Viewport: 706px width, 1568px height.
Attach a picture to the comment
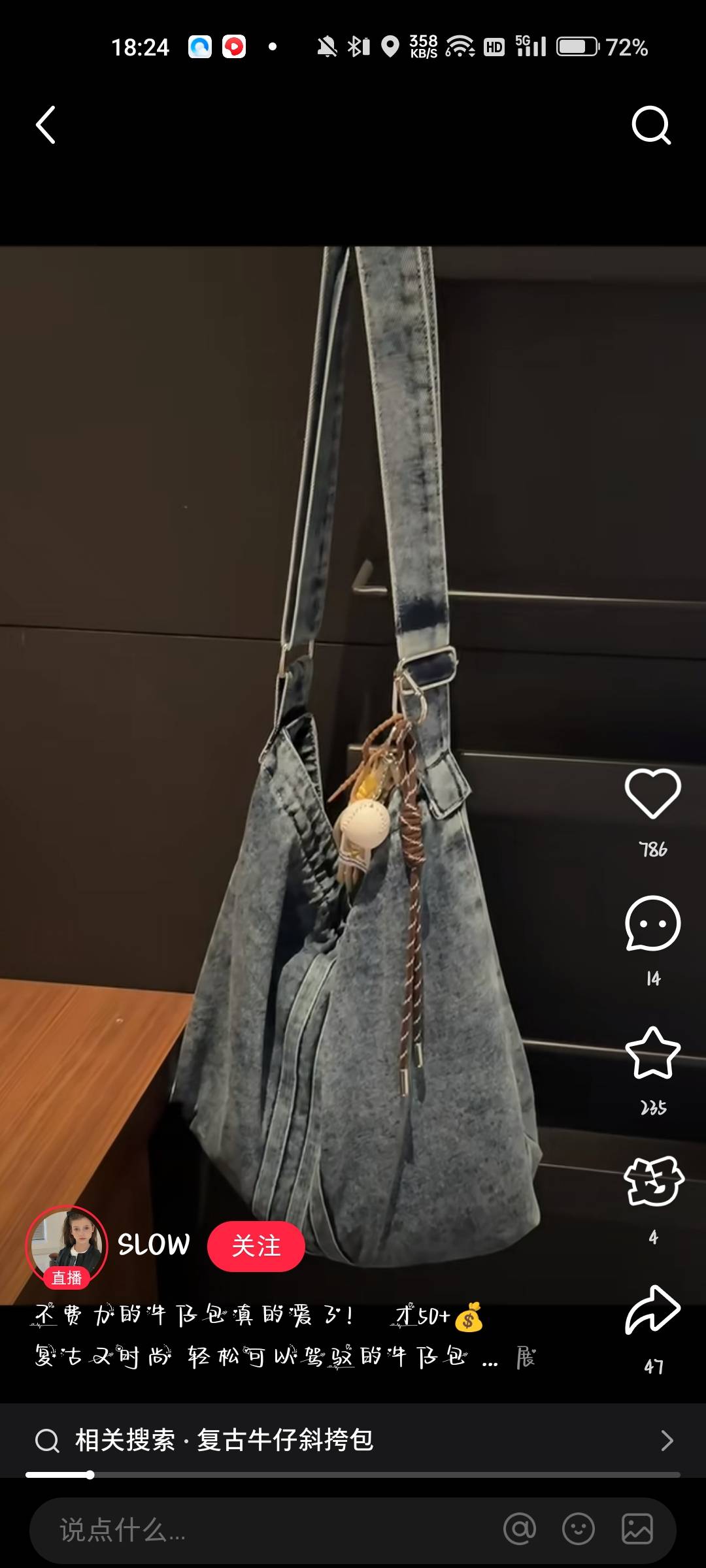637,1529
